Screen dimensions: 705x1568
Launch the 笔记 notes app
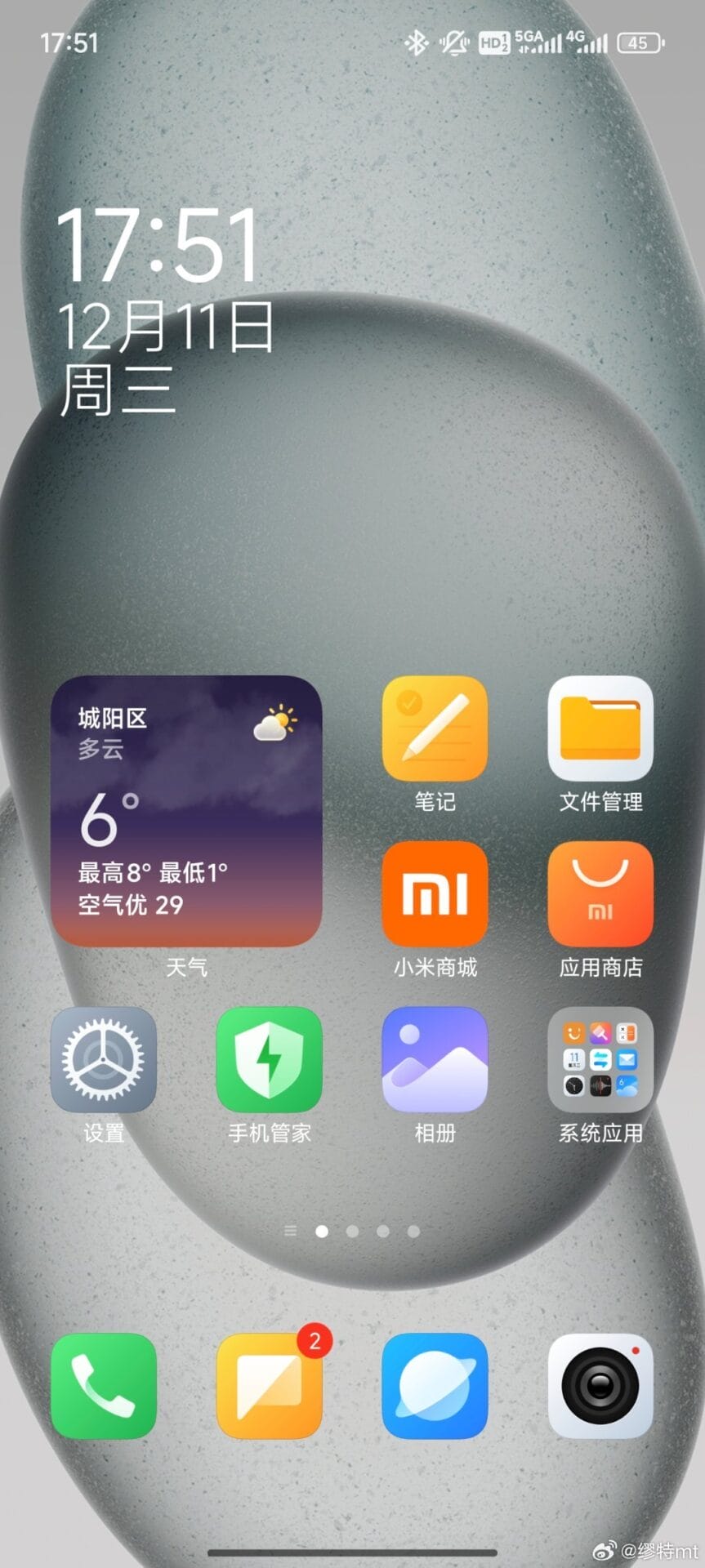pos(435,728)
